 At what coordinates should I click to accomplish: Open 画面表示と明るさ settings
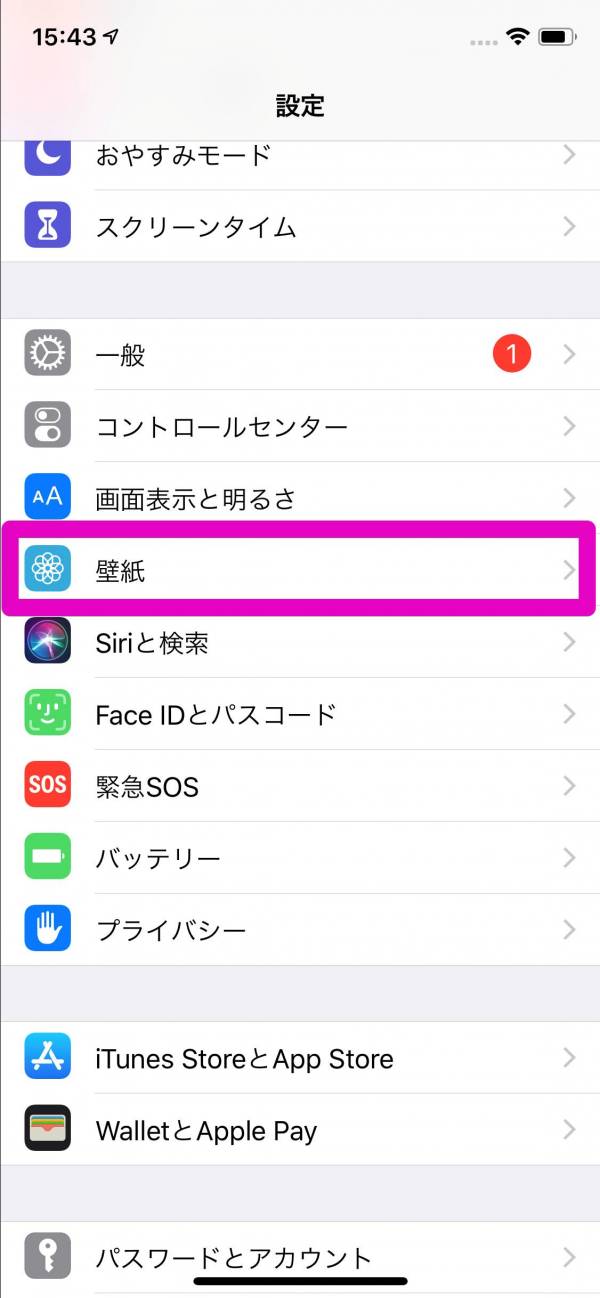(x=300, y=498)
